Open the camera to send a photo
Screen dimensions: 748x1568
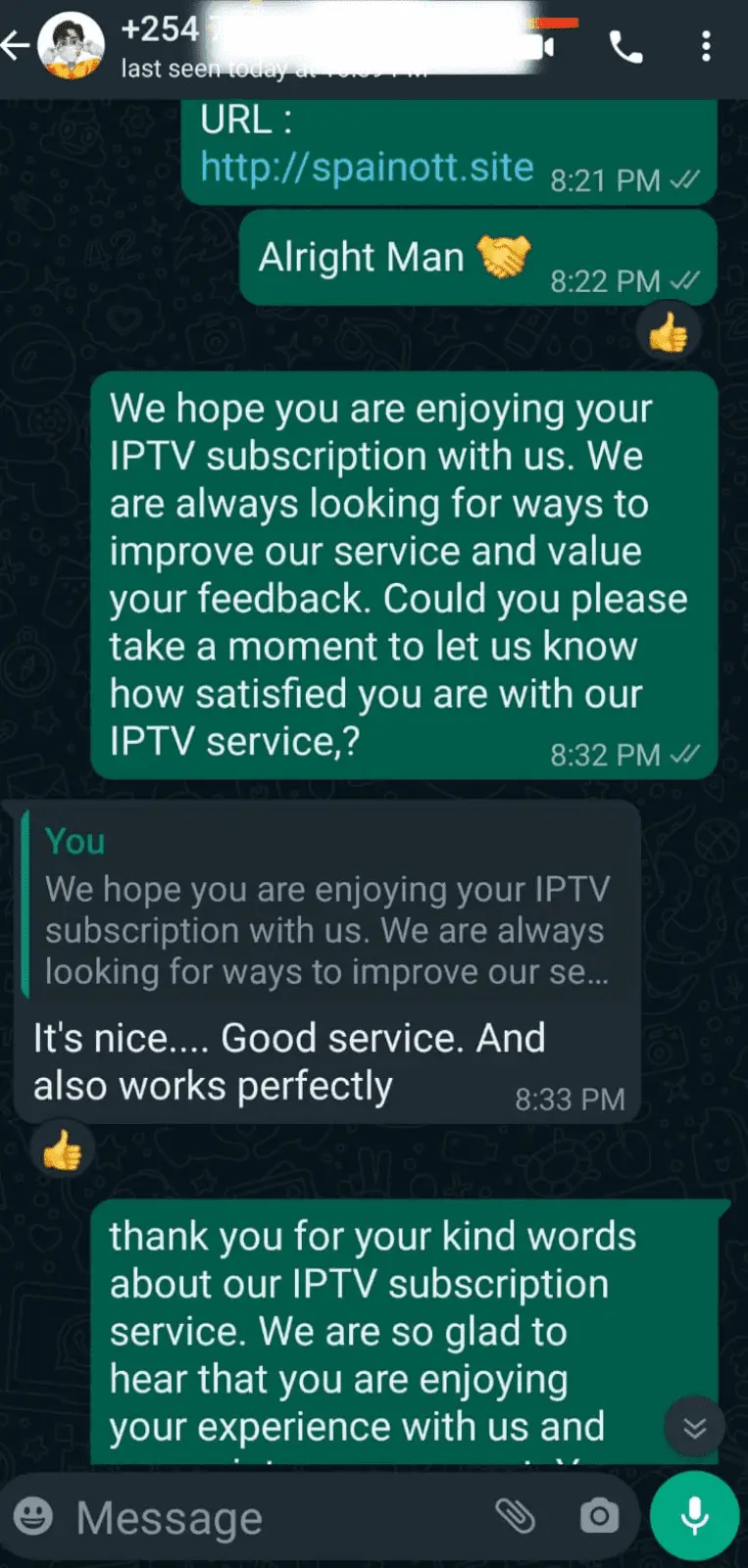[599, 1517]
